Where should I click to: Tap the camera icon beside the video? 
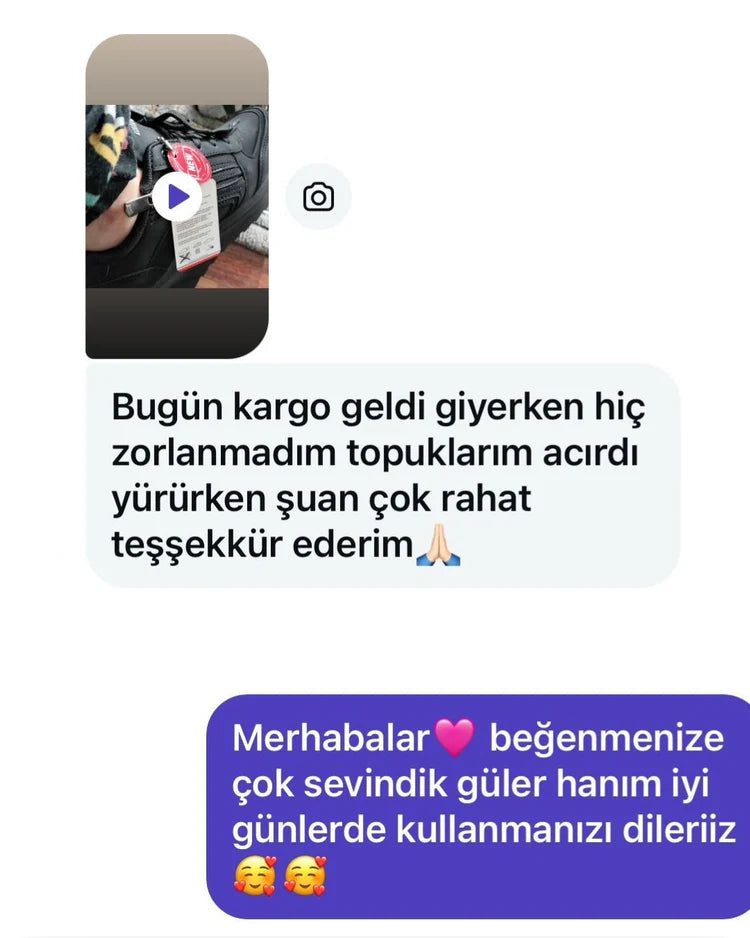coord(318,197)
